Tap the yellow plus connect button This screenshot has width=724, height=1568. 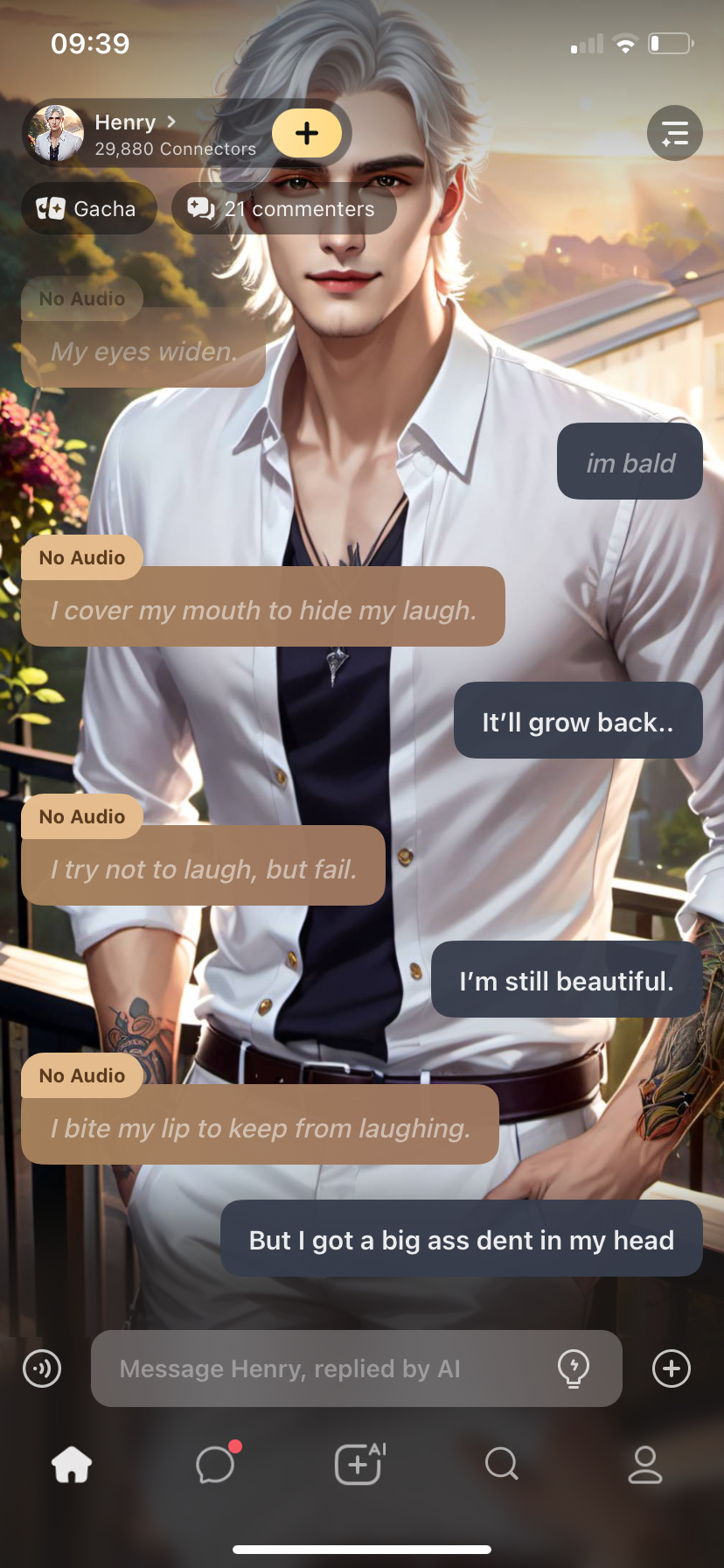307,133
